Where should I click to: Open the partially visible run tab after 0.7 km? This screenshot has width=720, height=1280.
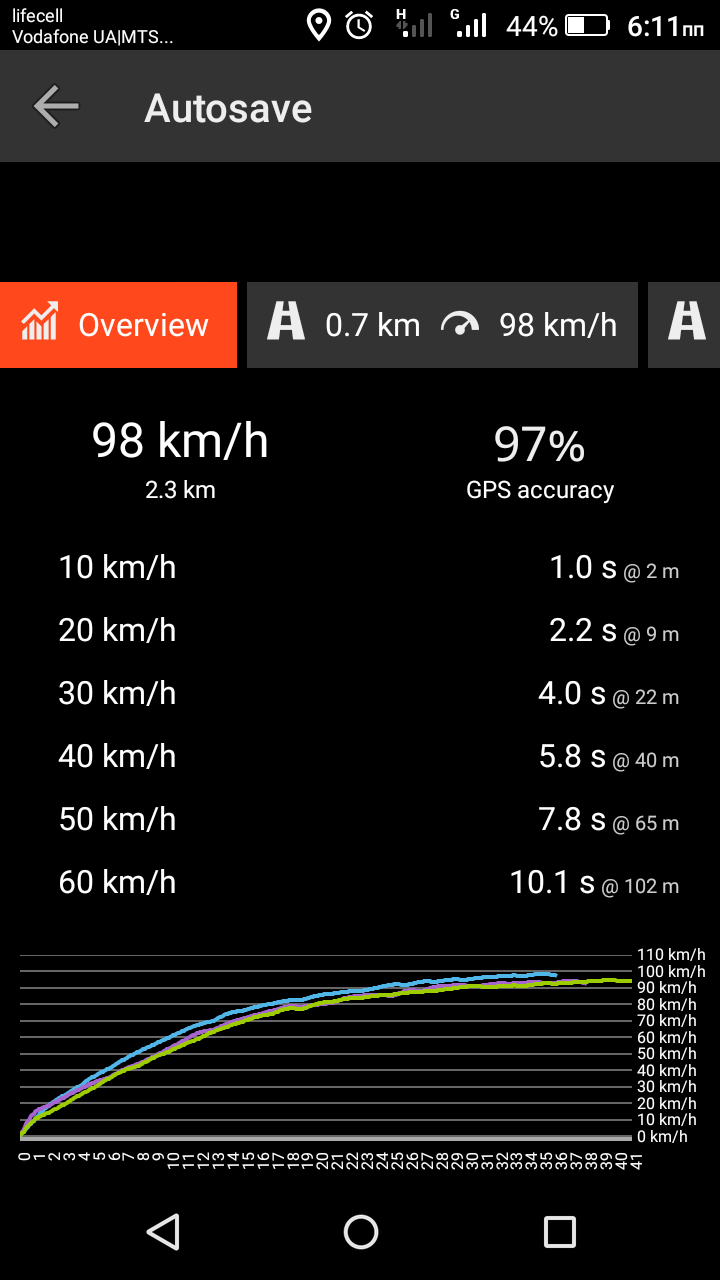pos(686,325)
